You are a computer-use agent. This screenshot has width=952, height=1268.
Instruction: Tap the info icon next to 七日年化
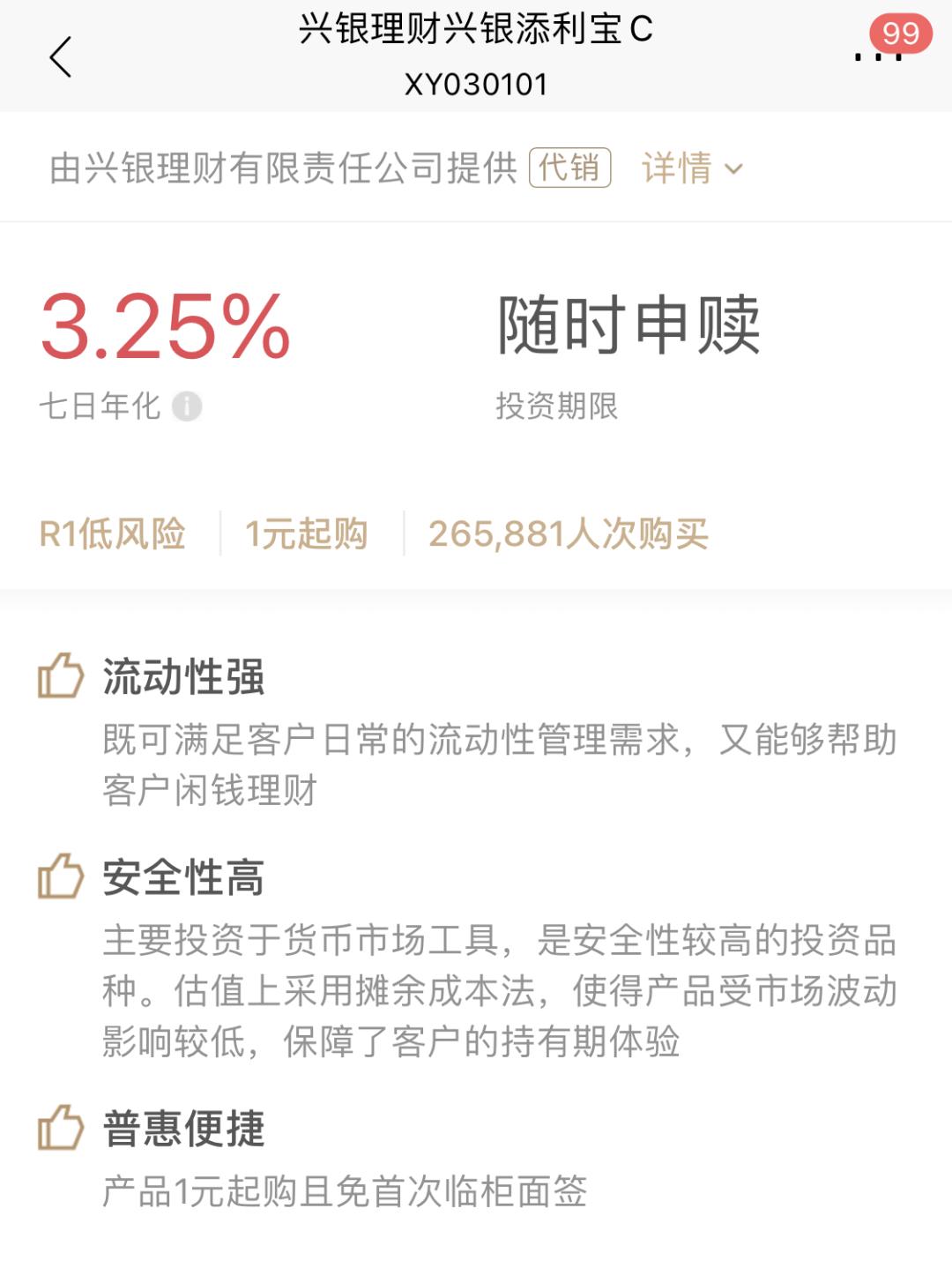coord(186,407)
